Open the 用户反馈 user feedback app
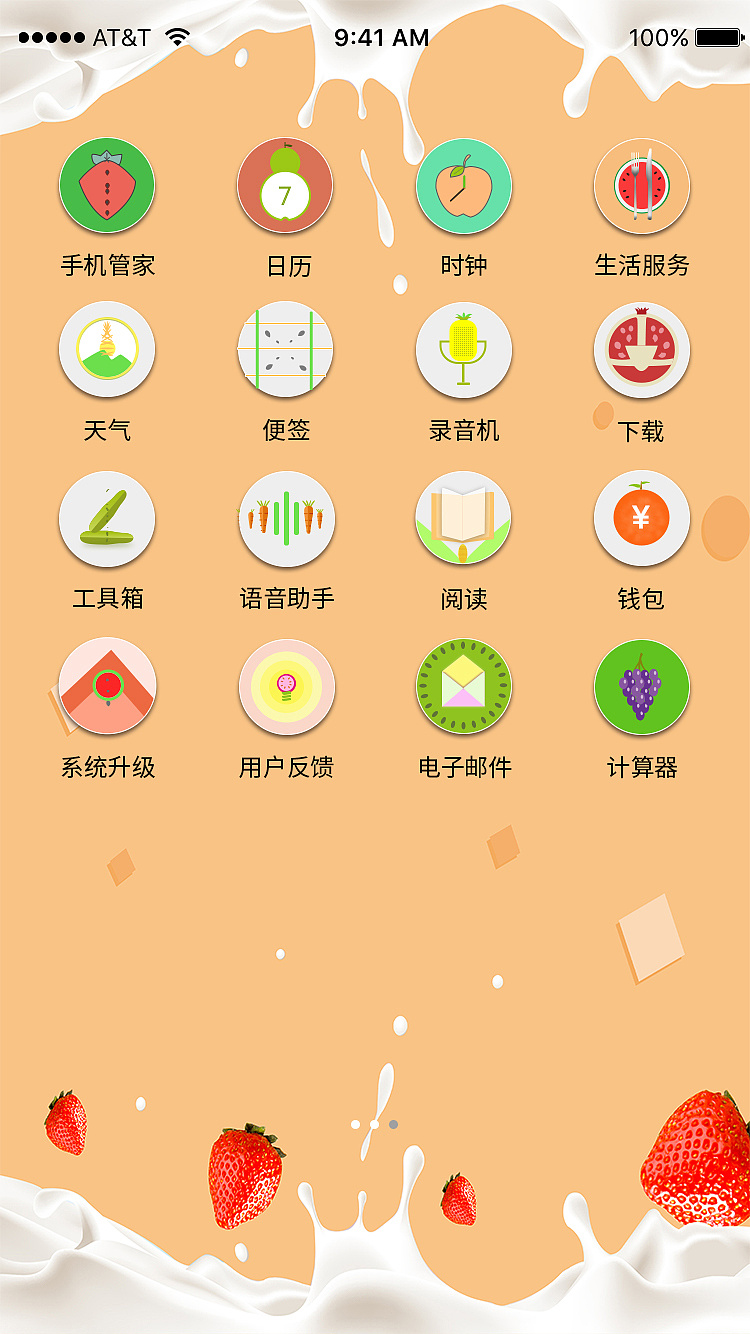The width and height of the screenshot is (750, 1334). (x=285, y=686)
